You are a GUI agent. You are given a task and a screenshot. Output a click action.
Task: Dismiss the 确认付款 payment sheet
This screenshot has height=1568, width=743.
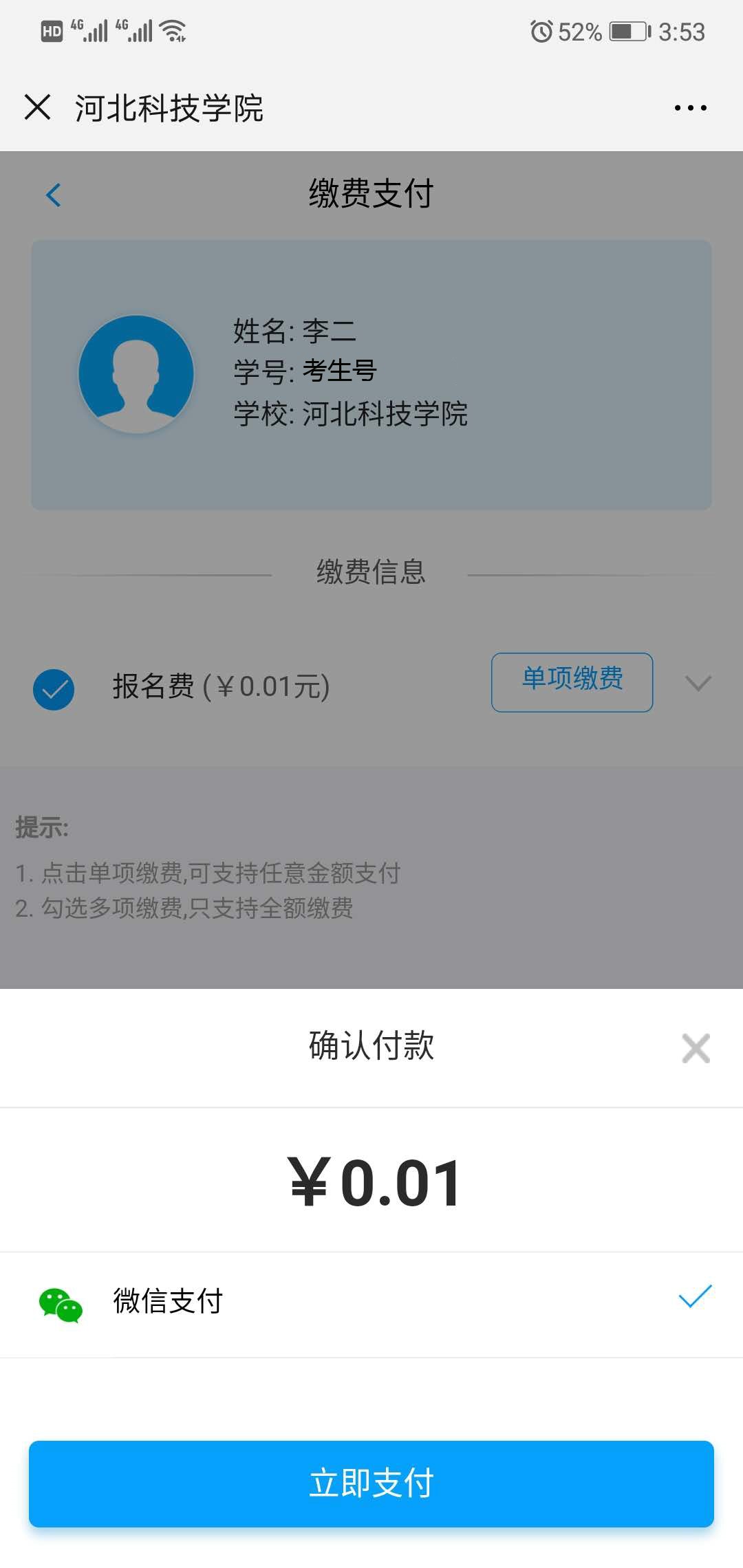tap(696, 1048)
